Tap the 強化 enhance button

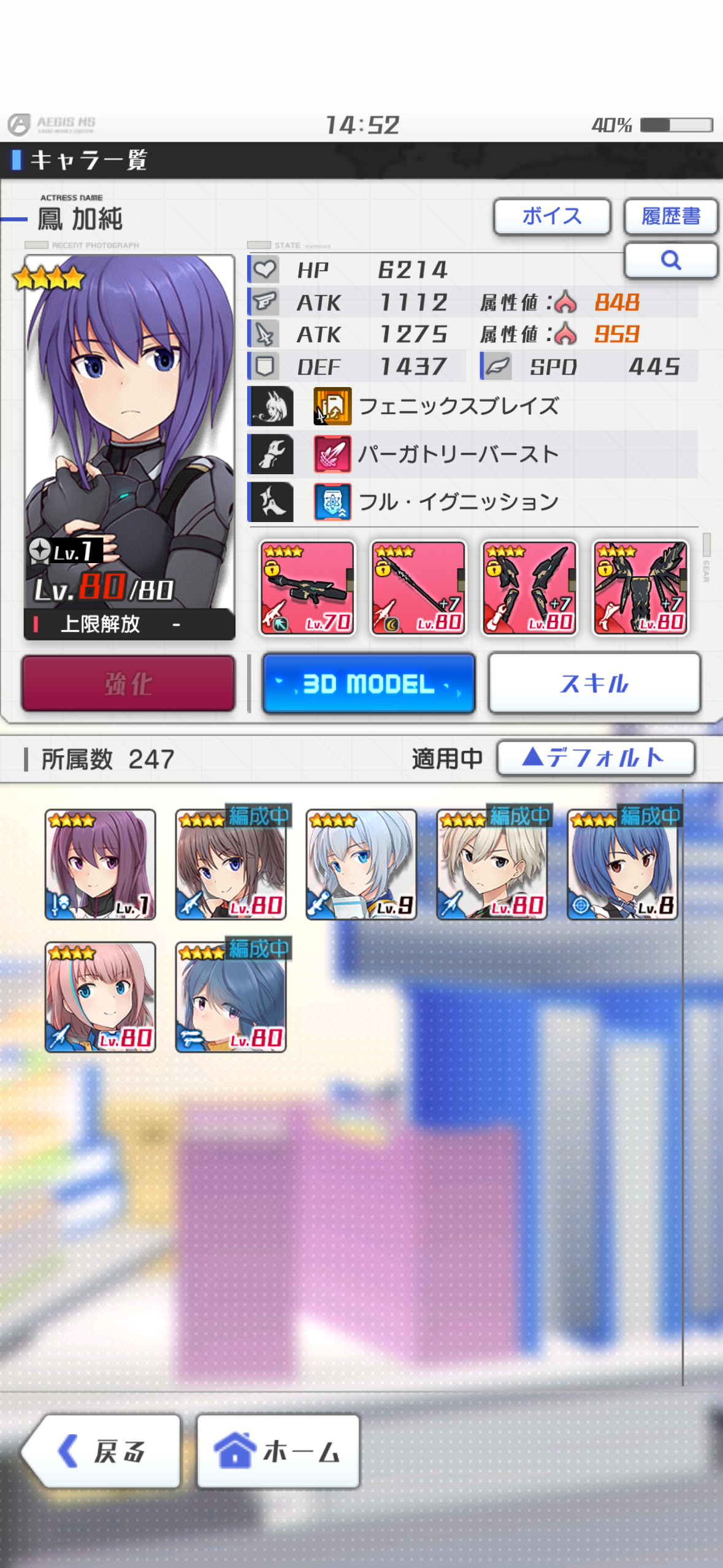coord(128,683)
